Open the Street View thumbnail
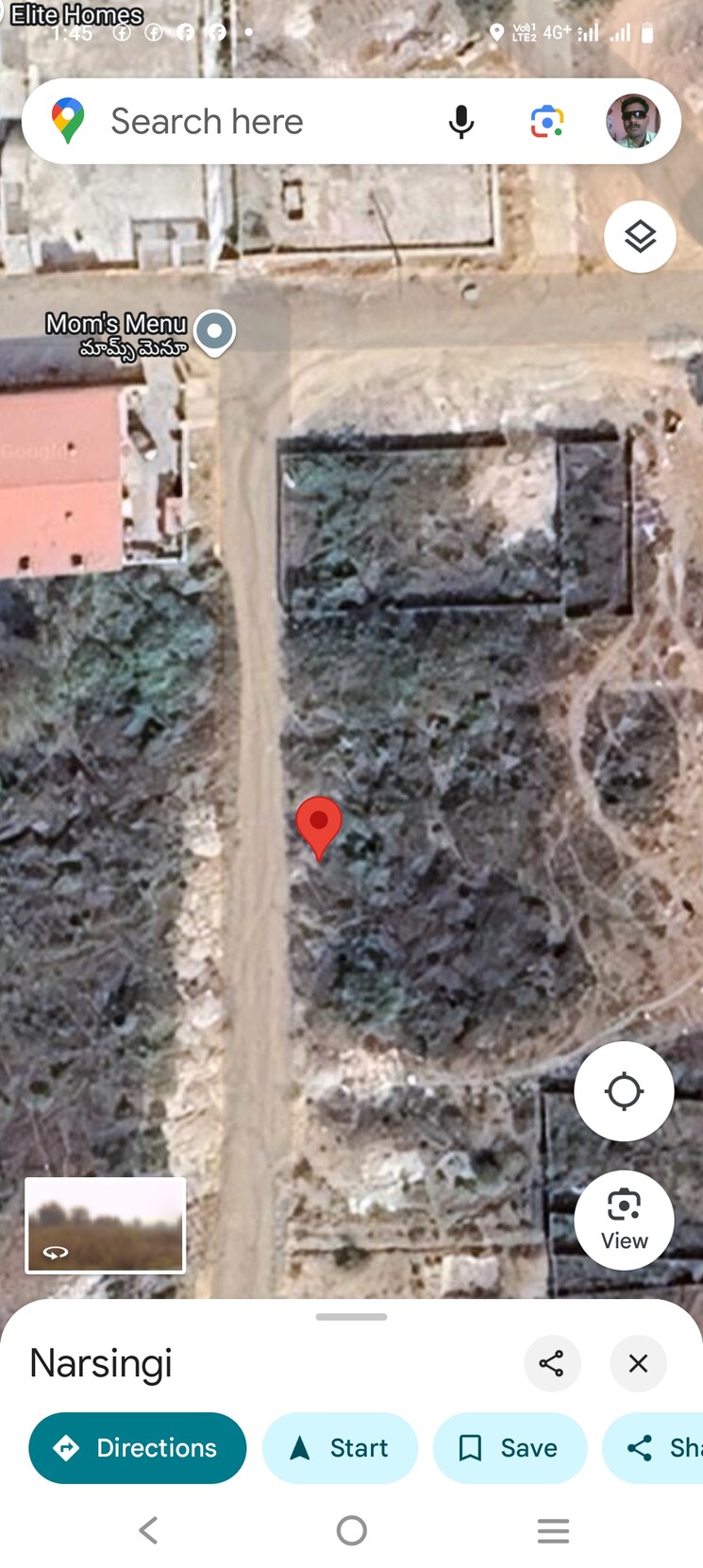Viewport: 703px width, 1568px height. click(x=105, y=1224)
